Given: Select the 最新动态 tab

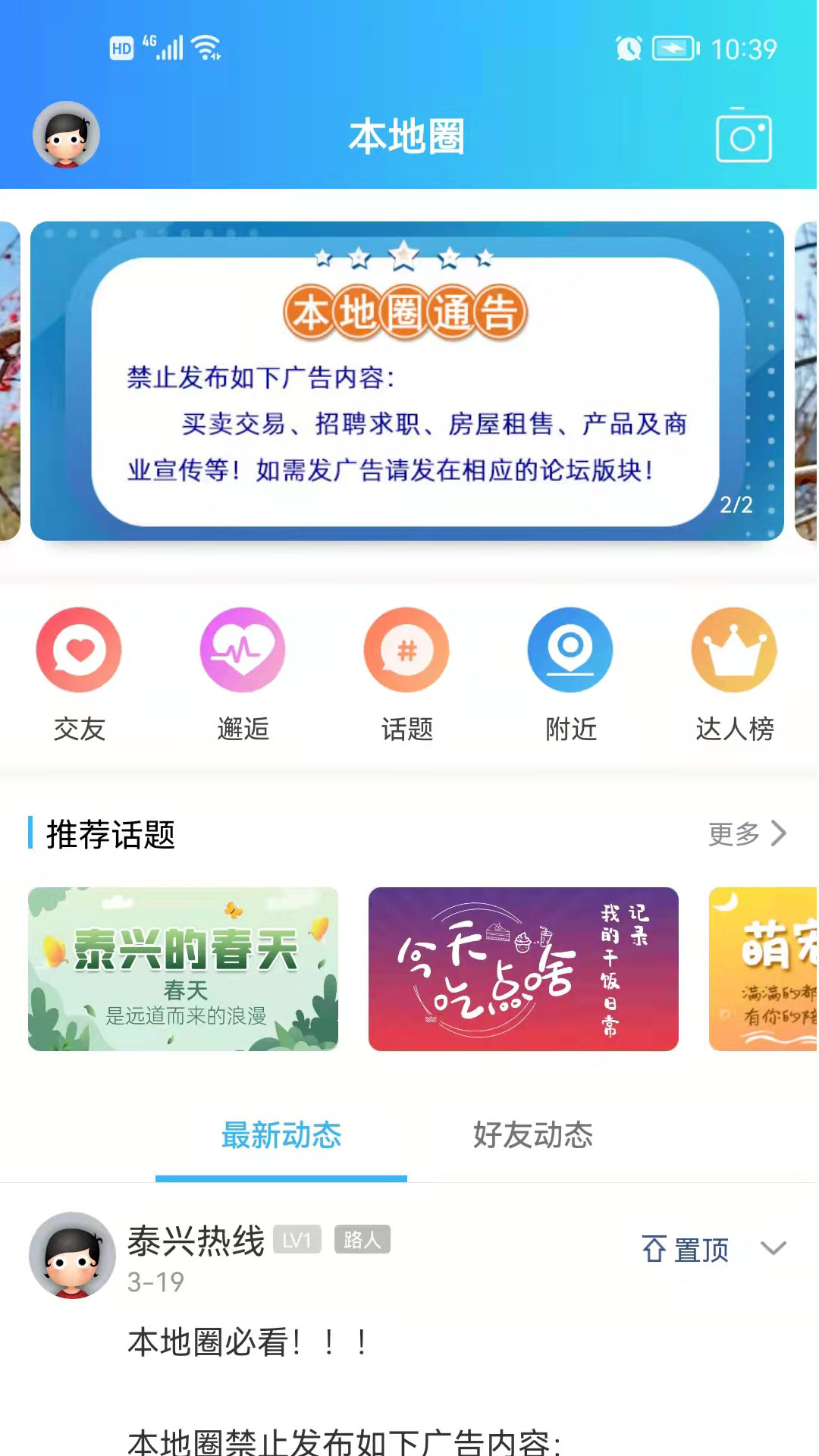Looking at the screenshot, I should 281,1136.
